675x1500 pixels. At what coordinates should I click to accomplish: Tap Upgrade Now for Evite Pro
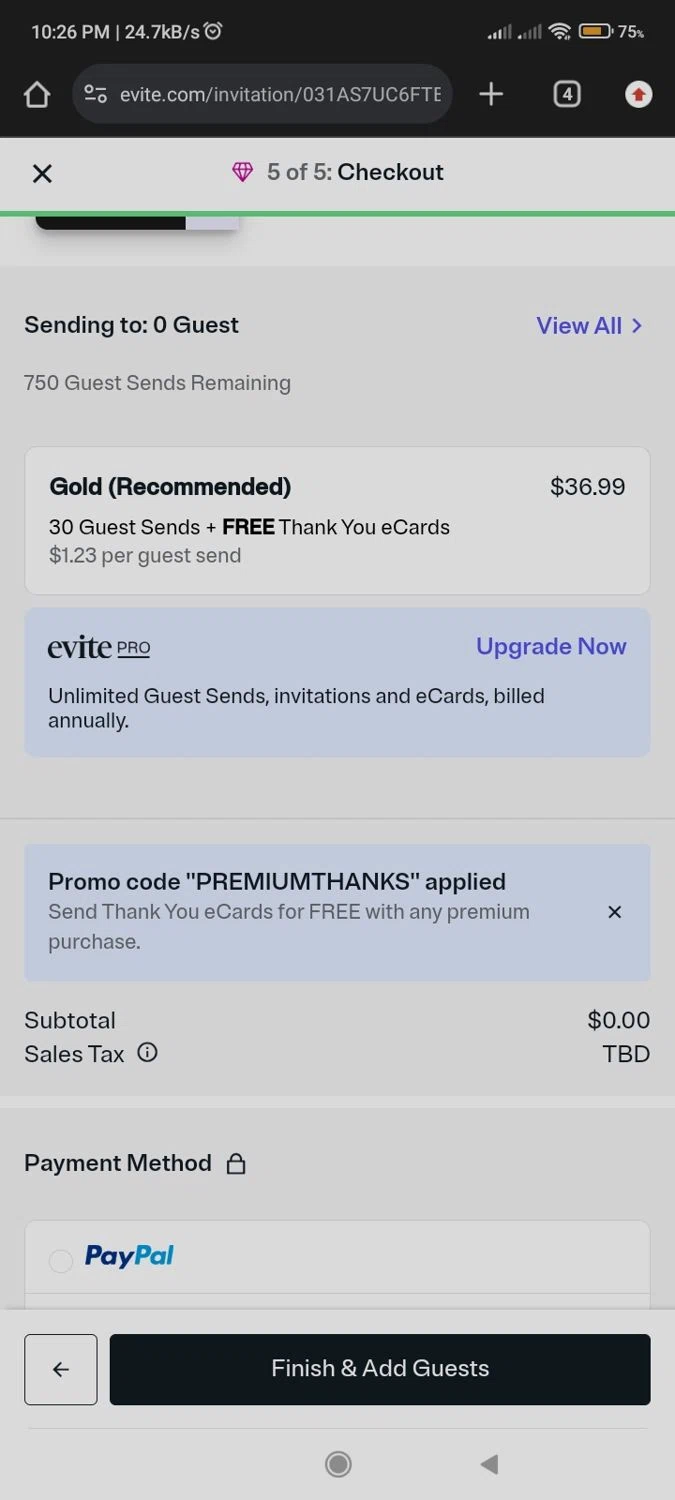coord(551,646)
